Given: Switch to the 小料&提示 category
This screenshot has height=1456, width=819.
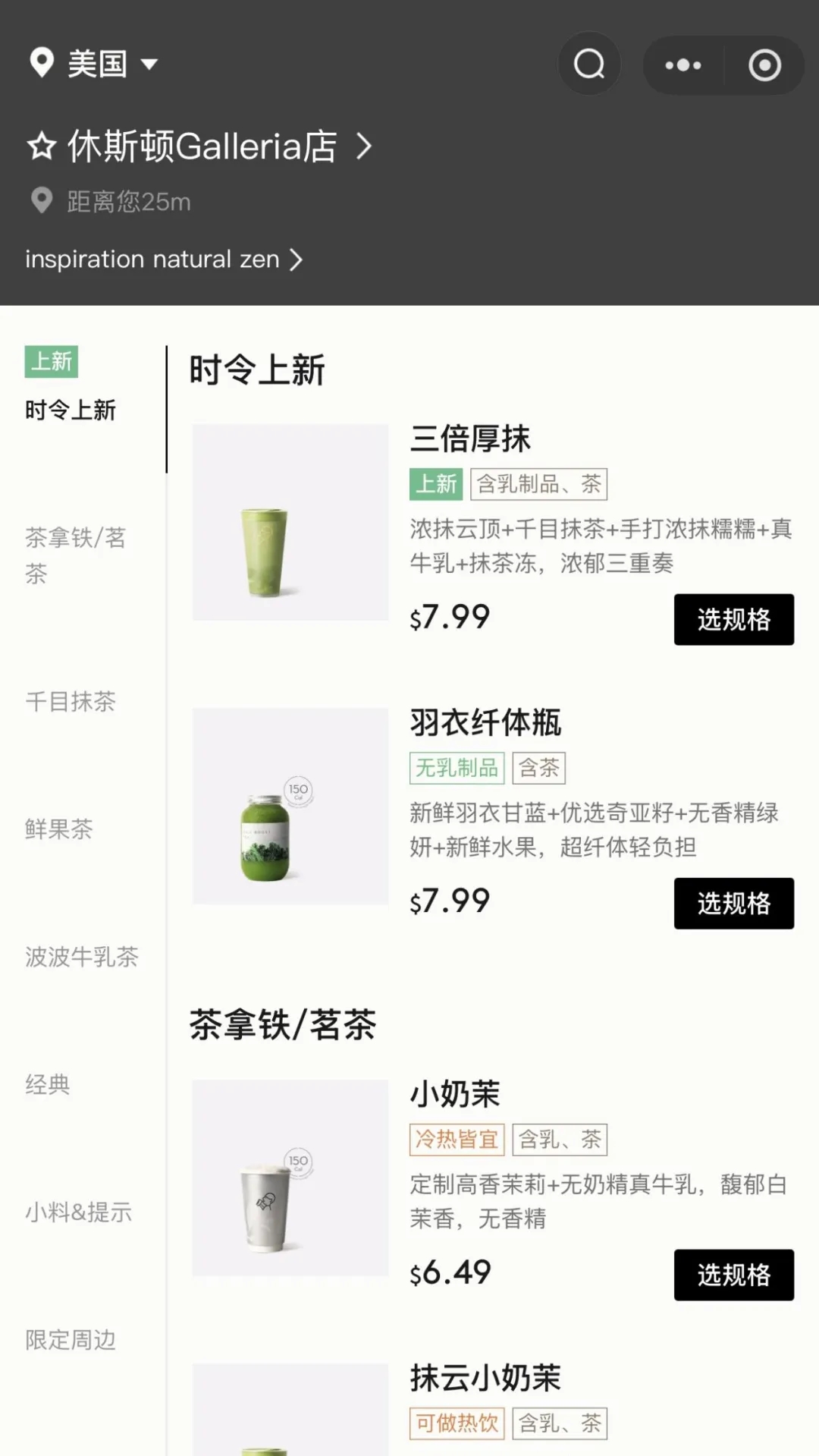Looking at the screenshot, I should click(78, 1212).
